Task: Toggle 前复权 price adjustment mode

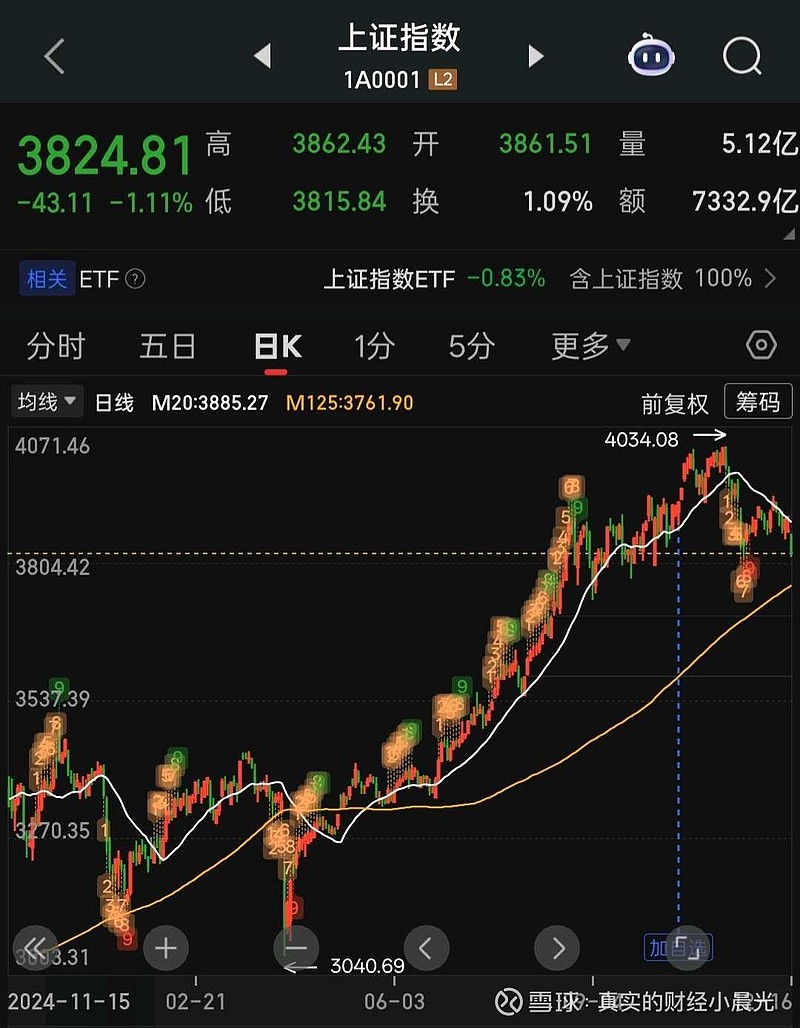Action: click(x=676, y=403)
